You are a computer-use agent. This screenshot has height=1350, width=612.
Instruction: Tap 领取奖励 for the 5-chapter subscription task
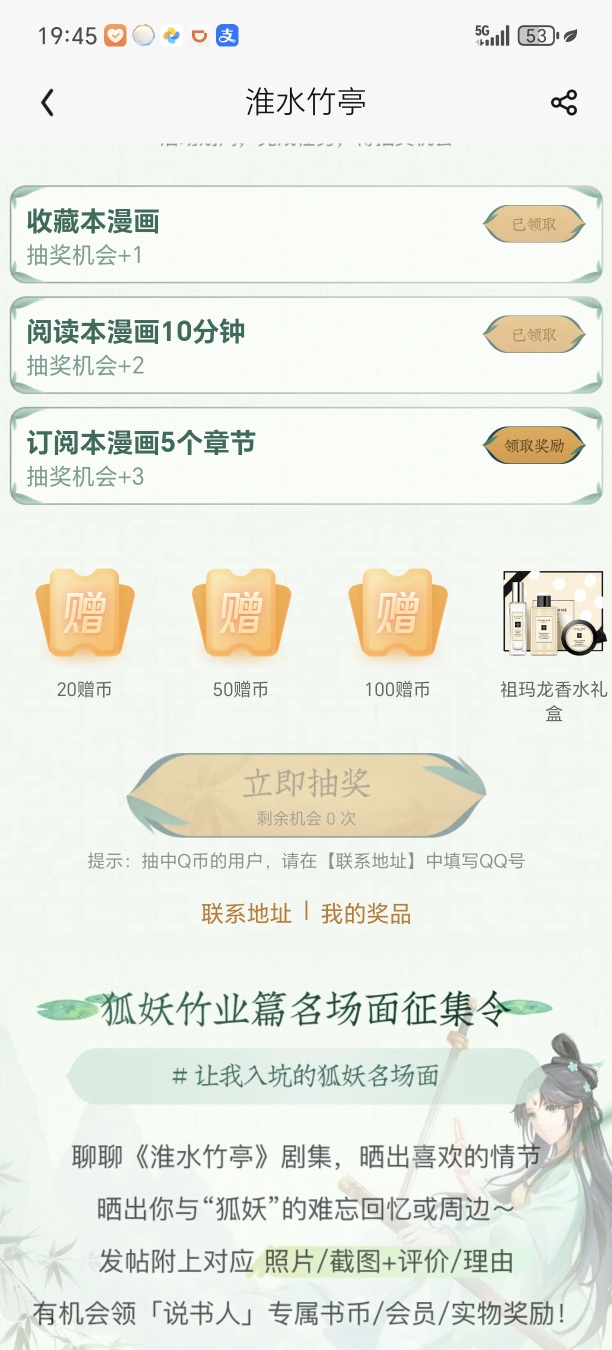point(534,446)
